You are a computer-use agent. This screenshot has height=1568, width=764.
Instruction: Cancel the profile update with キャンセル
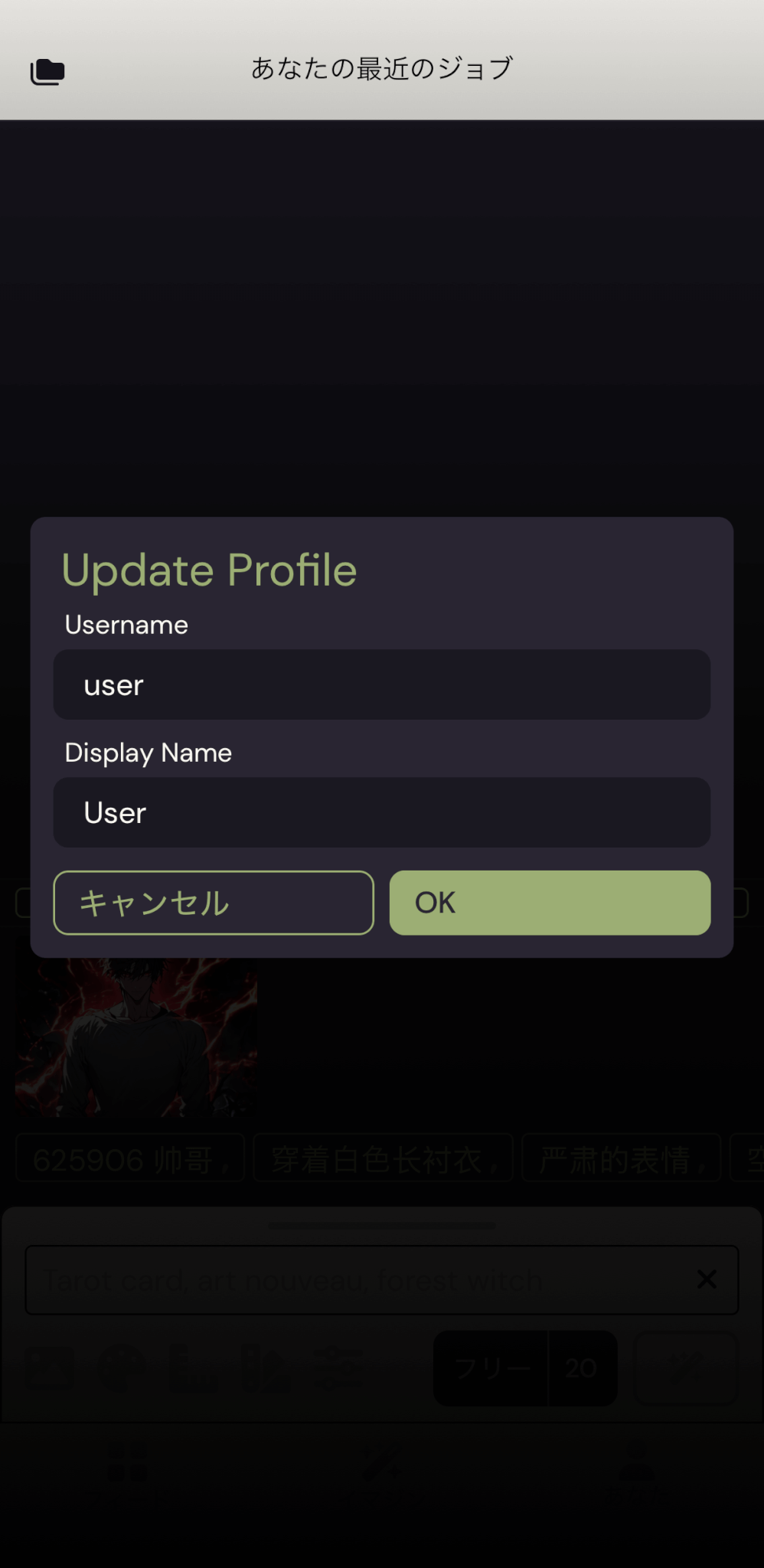[214, 903]
